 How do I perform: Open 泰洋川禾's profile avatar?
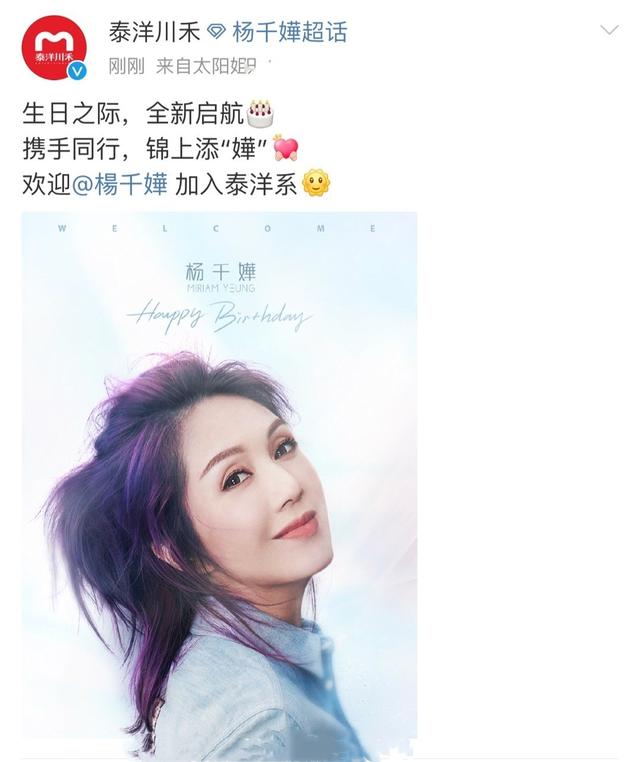click(54, 48)
